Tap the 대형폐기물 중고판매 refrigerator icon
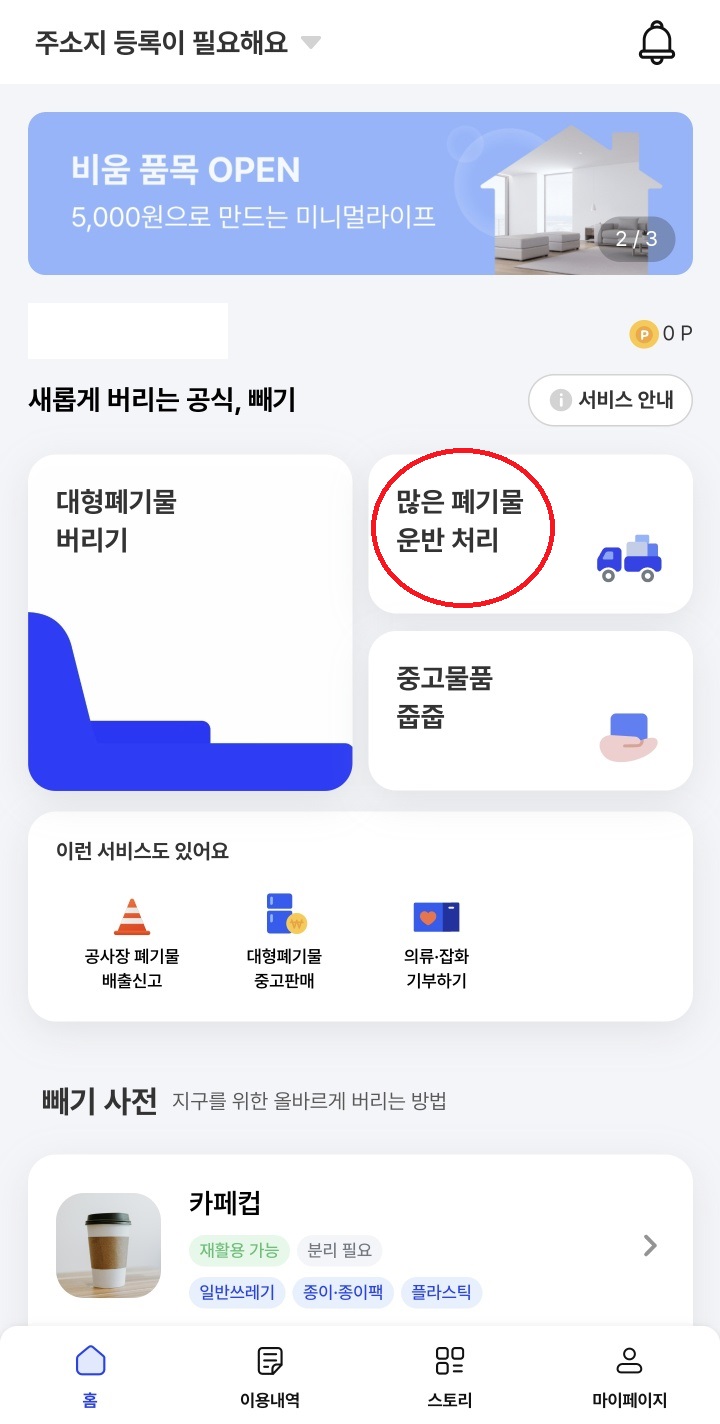 click(x=284, y=914)
